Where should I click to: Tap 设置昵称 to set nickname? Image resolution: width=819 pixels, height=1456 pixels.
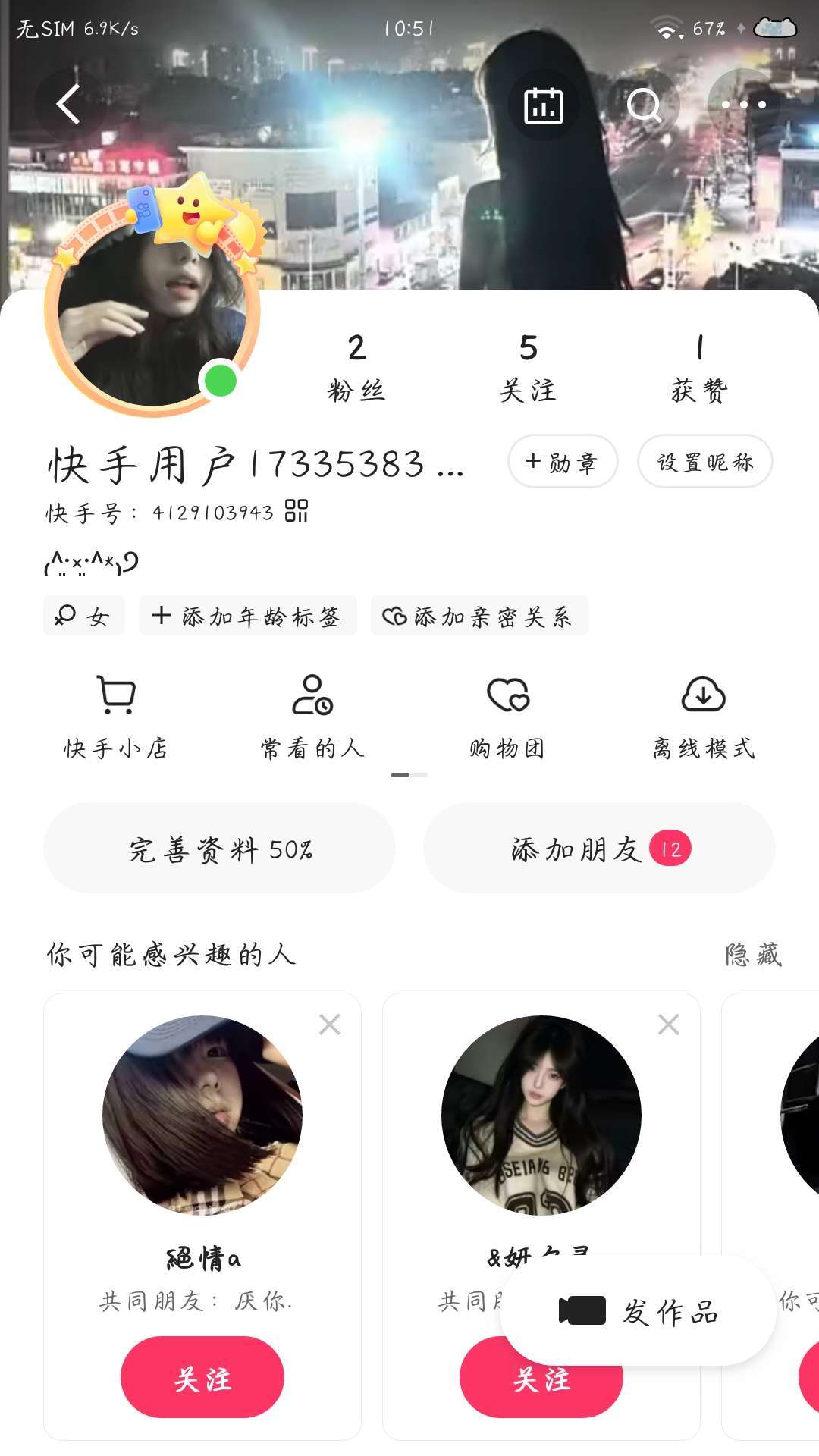click(704, 462)
